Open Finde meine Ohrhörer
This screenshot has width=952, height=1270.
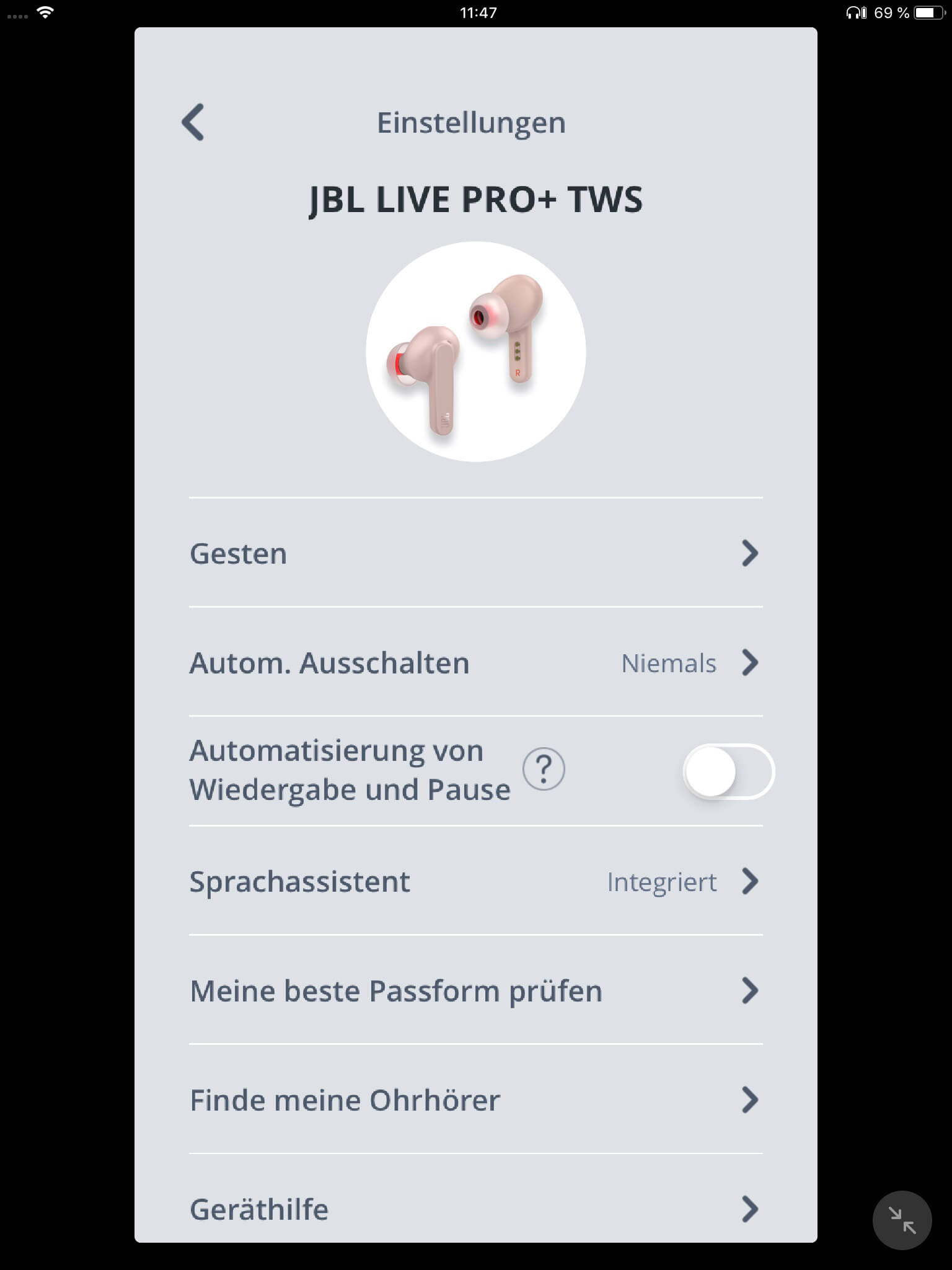(475, 1100)
